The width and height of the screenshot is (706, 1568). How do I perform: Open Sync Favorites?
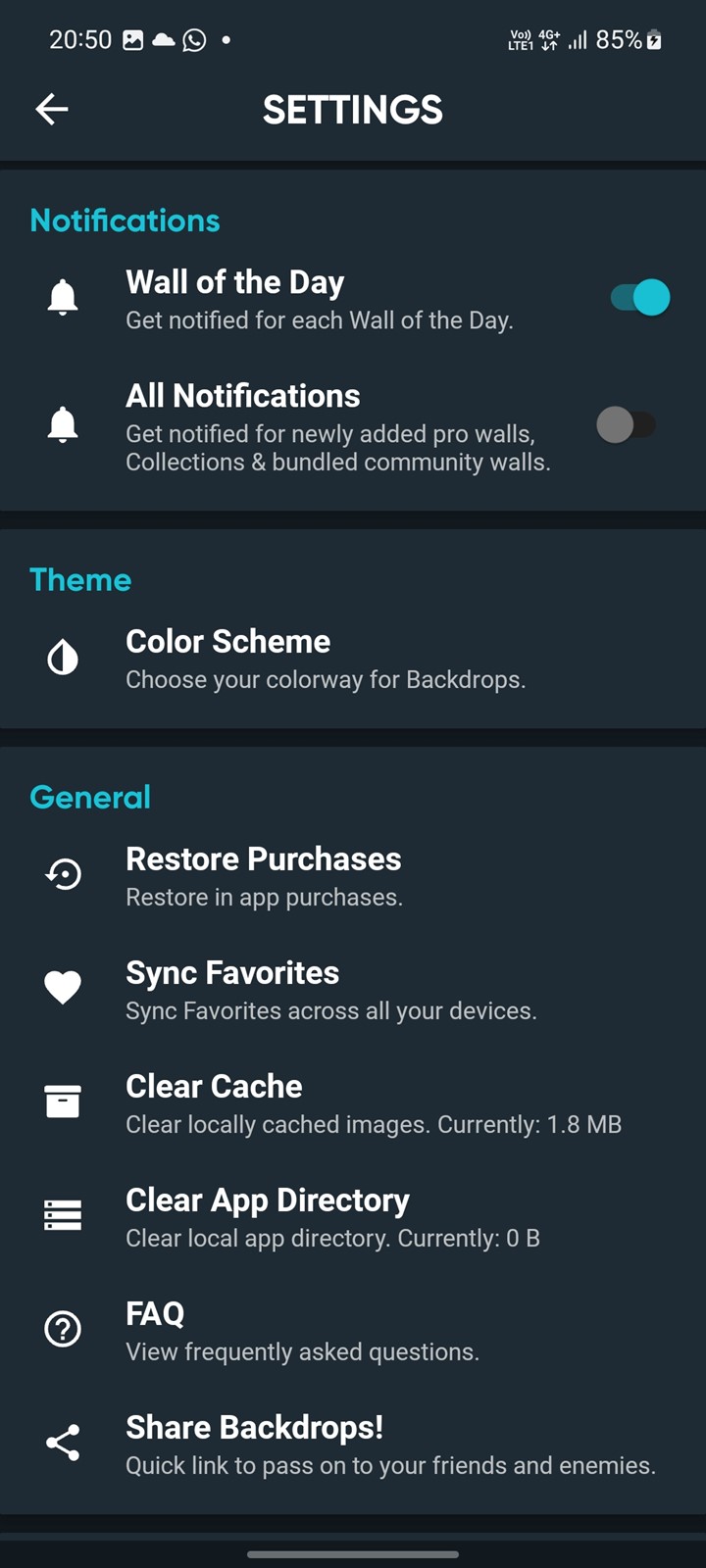point(353,990)
